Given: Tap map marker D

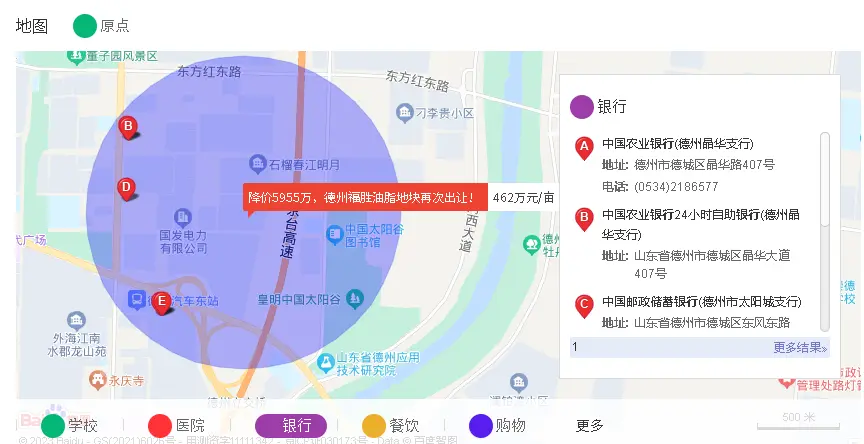Looking at the screenshot, I should (126, 187).
